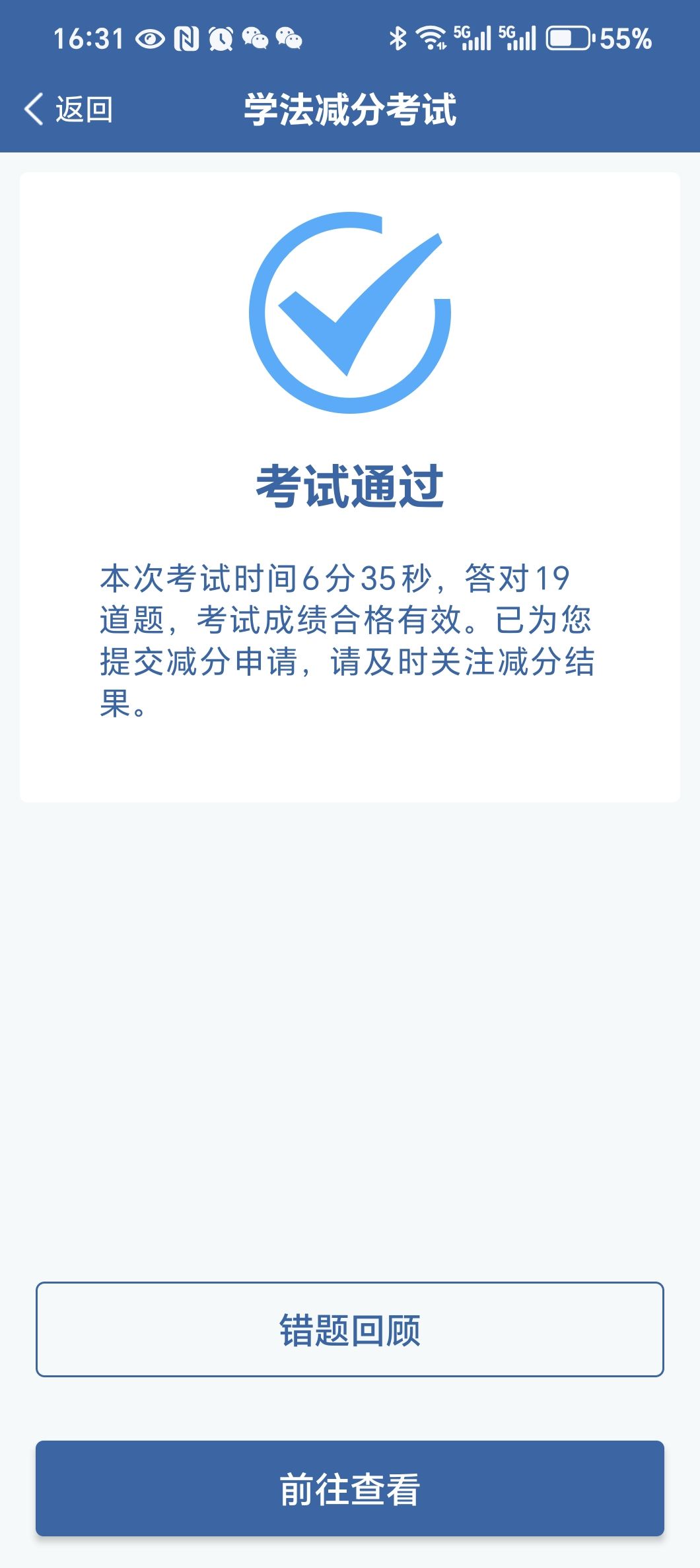Image resolution: width=700 pixels, height=1568 pixels.
Task: Tap 前往查看 to view the result
Action: [x=350, y=1489]
